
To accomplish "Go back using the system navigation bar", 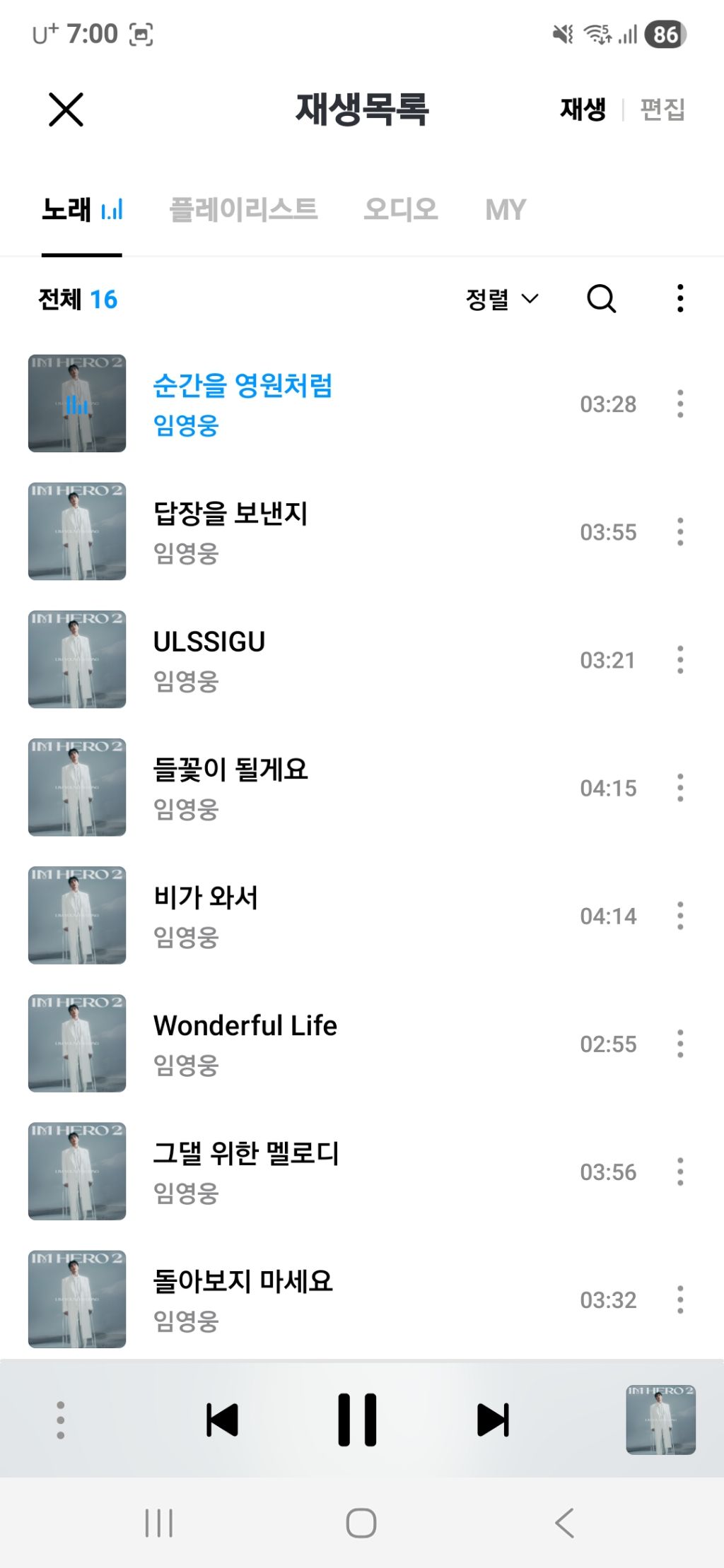I will [x=564, y=1523].
